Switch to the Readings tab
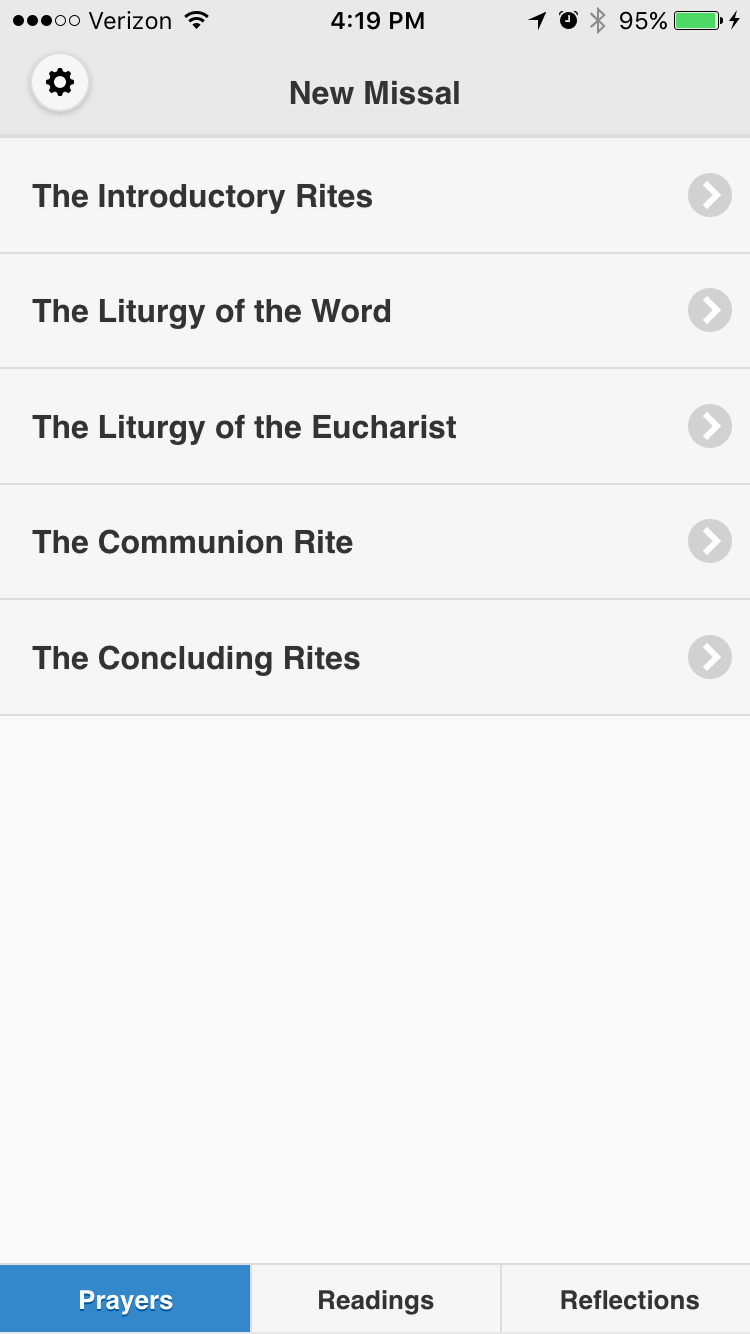The width and height of the screenshot is (750, 1334). click(x=376, y=1299)
